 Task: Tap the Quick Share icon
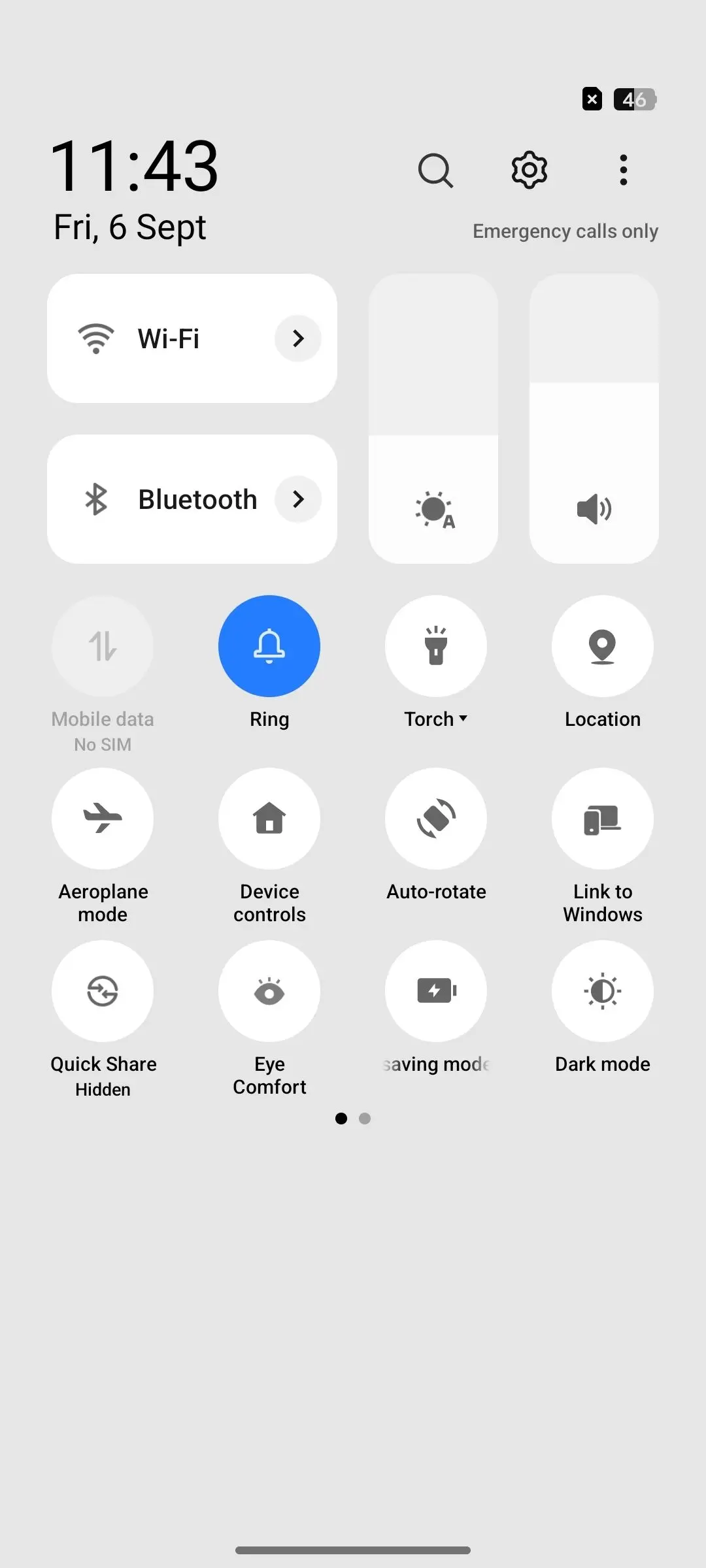point(103,991)
